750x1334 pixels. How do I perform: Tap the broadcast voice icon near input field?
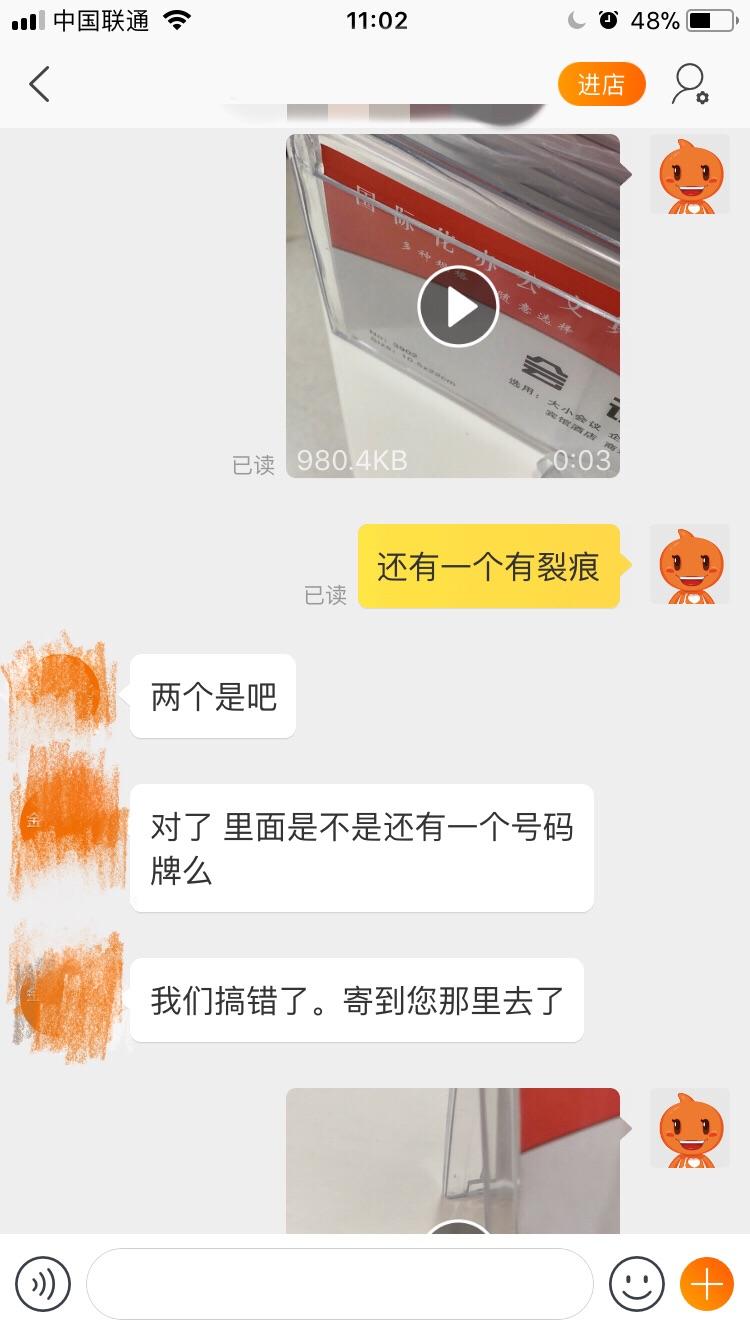click(42, 1282)
